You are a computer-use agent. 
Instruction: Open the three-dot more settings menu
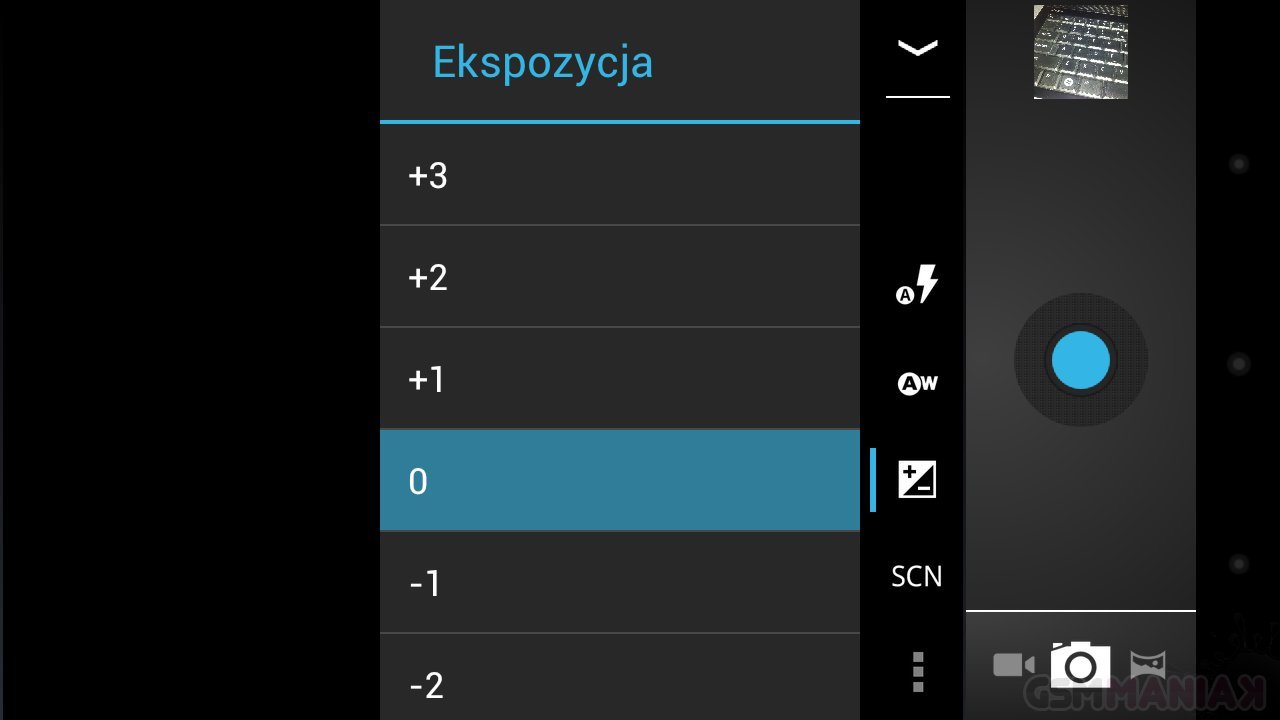coord(917,672)
